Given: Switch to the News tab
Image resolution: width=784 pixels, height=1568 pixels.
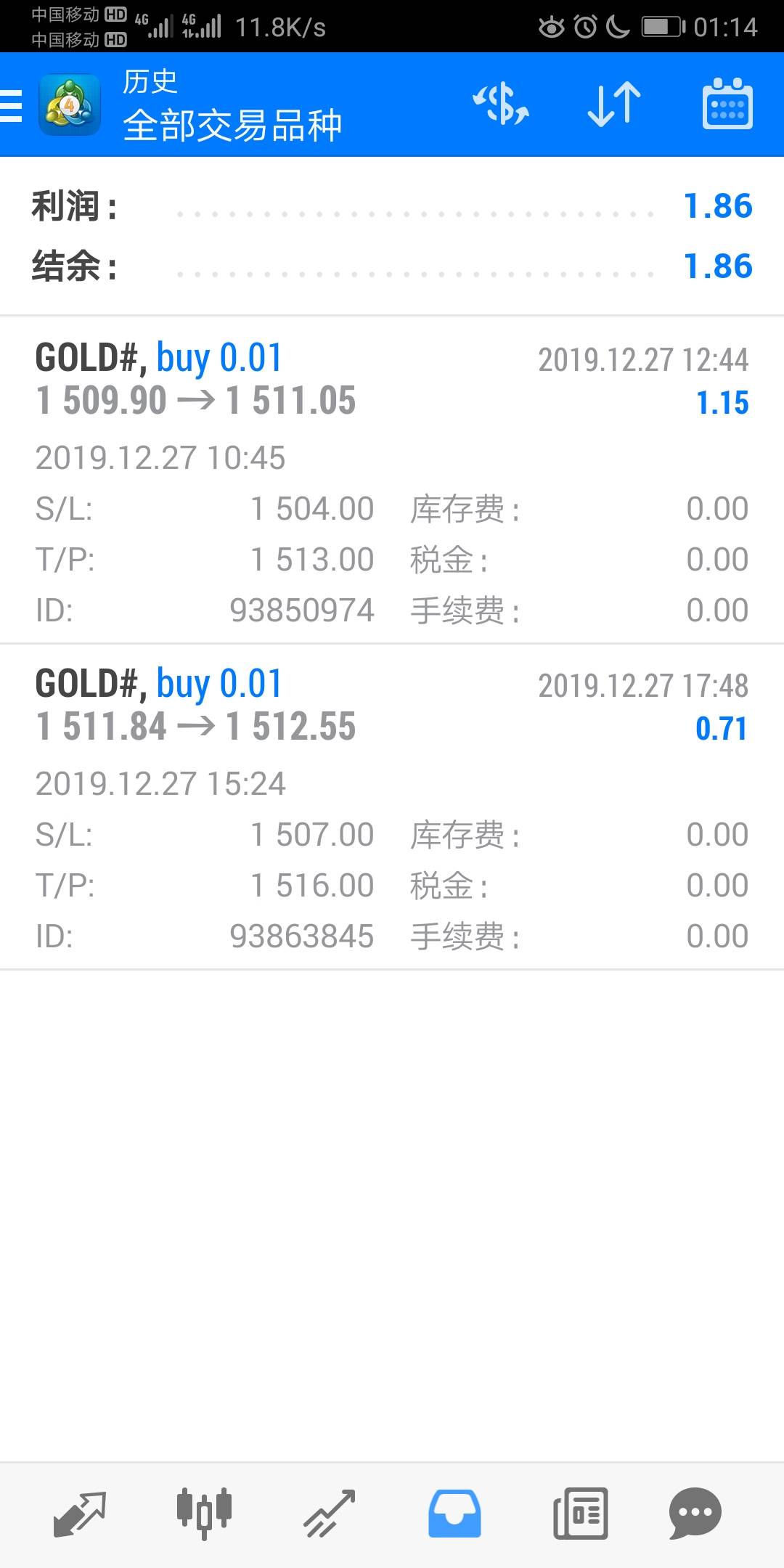Looking at the screenshot, I should (580, 1514).
